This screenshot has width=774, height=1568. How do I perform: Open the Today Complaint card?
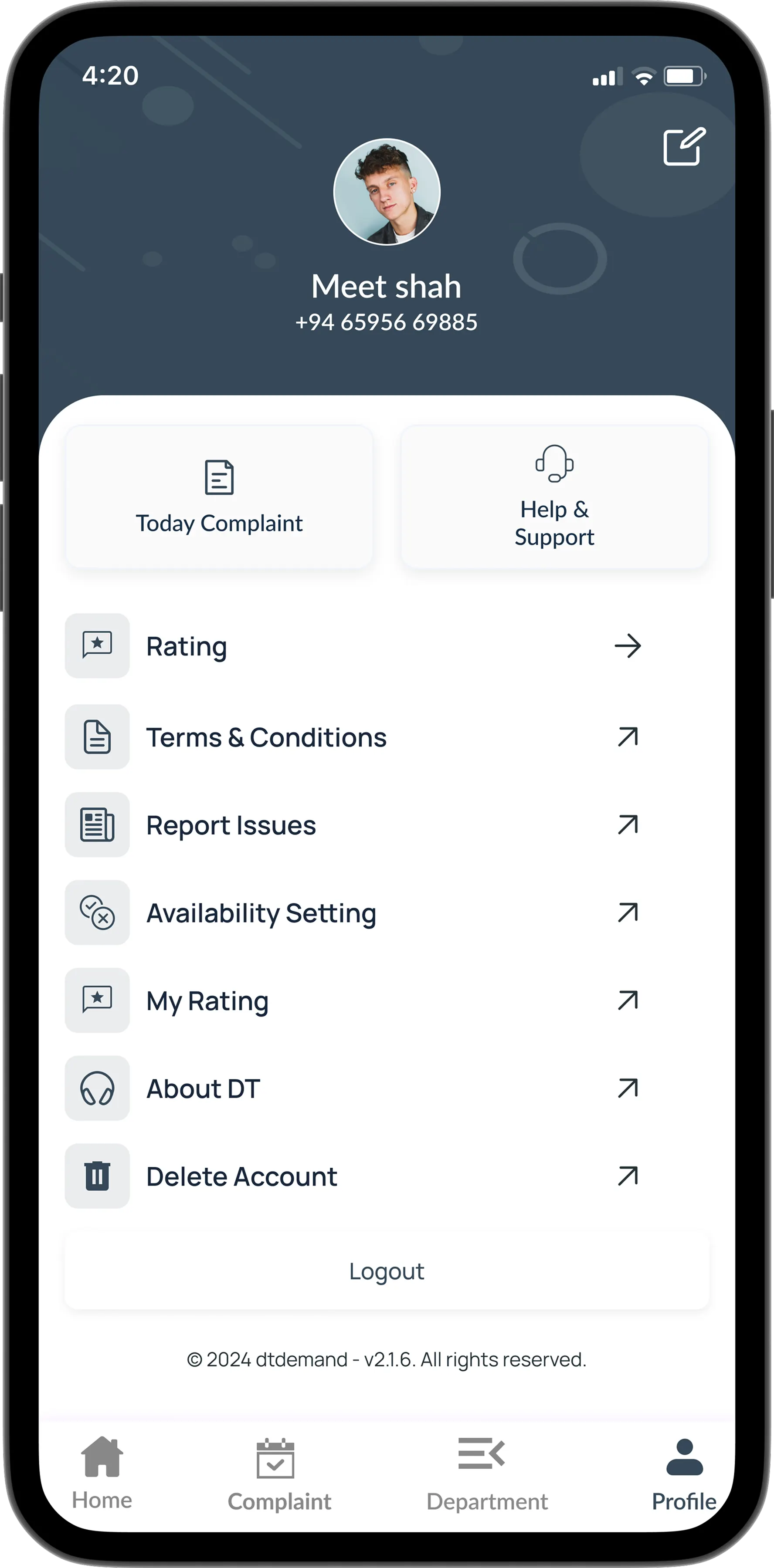(219, 497)
